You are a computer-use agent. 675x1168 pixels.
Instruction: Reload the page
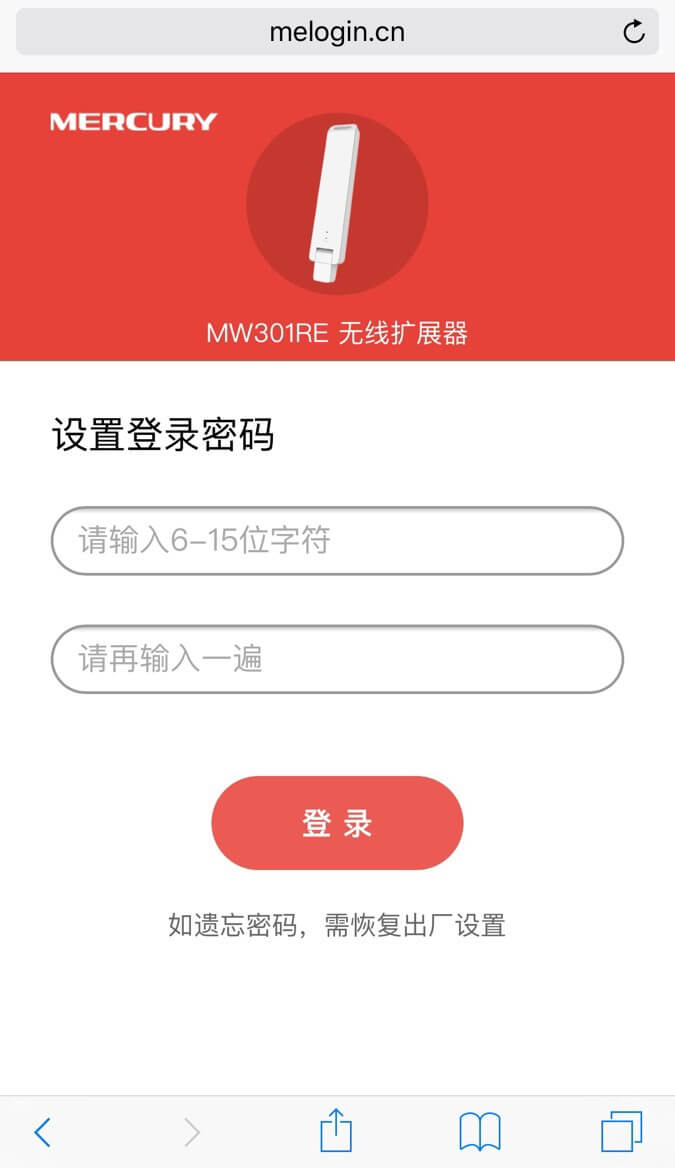634,32
